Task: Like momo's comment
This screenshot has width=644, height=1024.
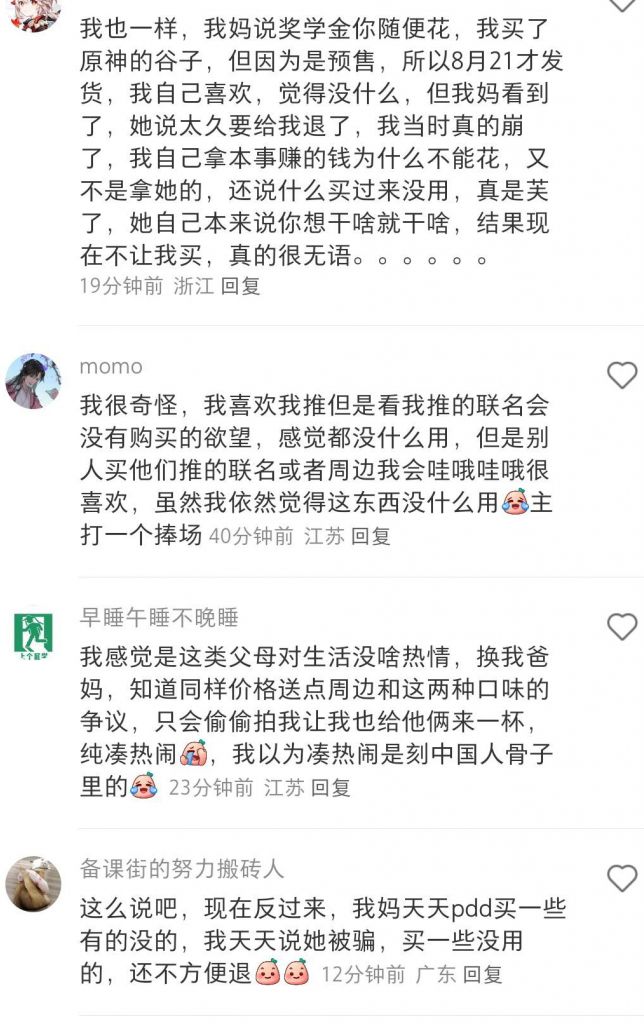Action: coord(622,376)
